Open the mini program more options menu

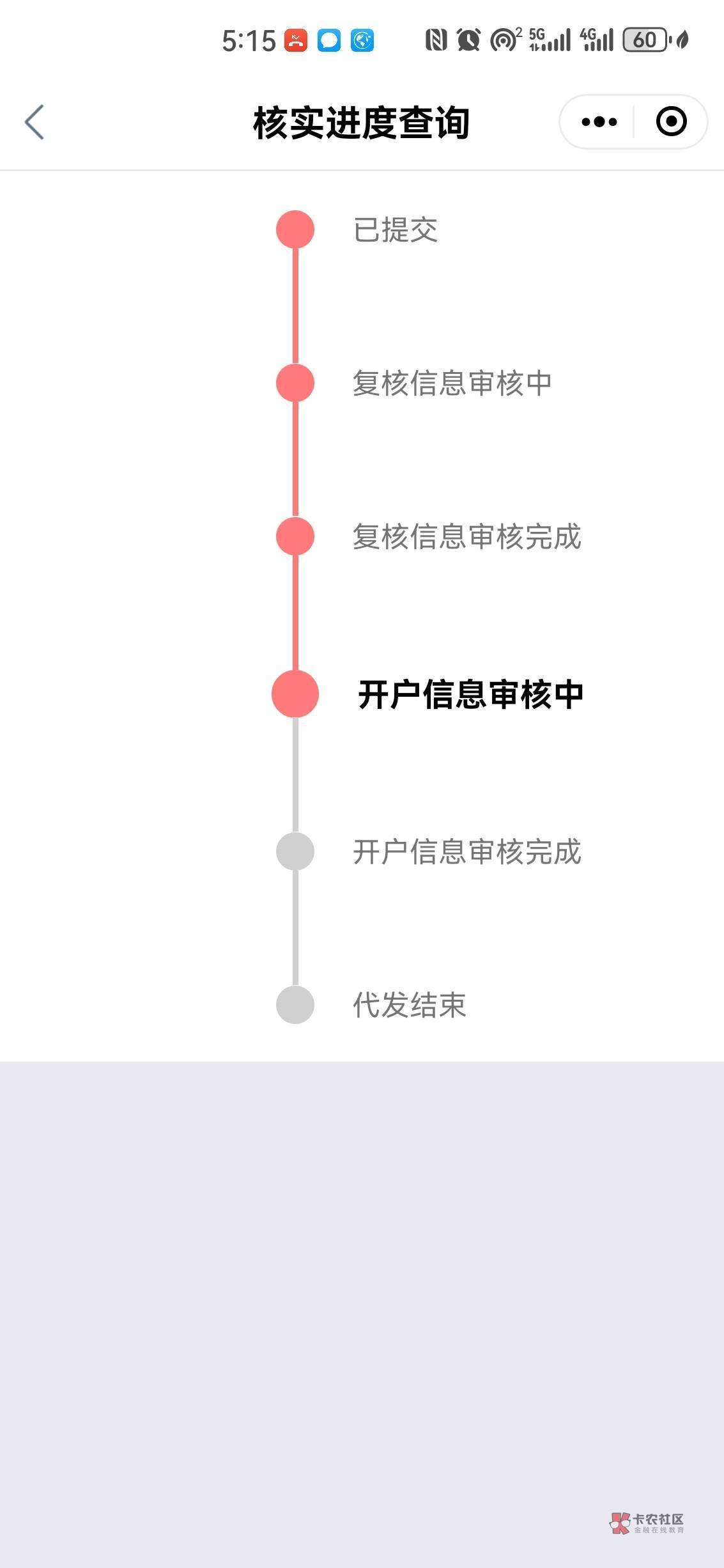(599, 121)
